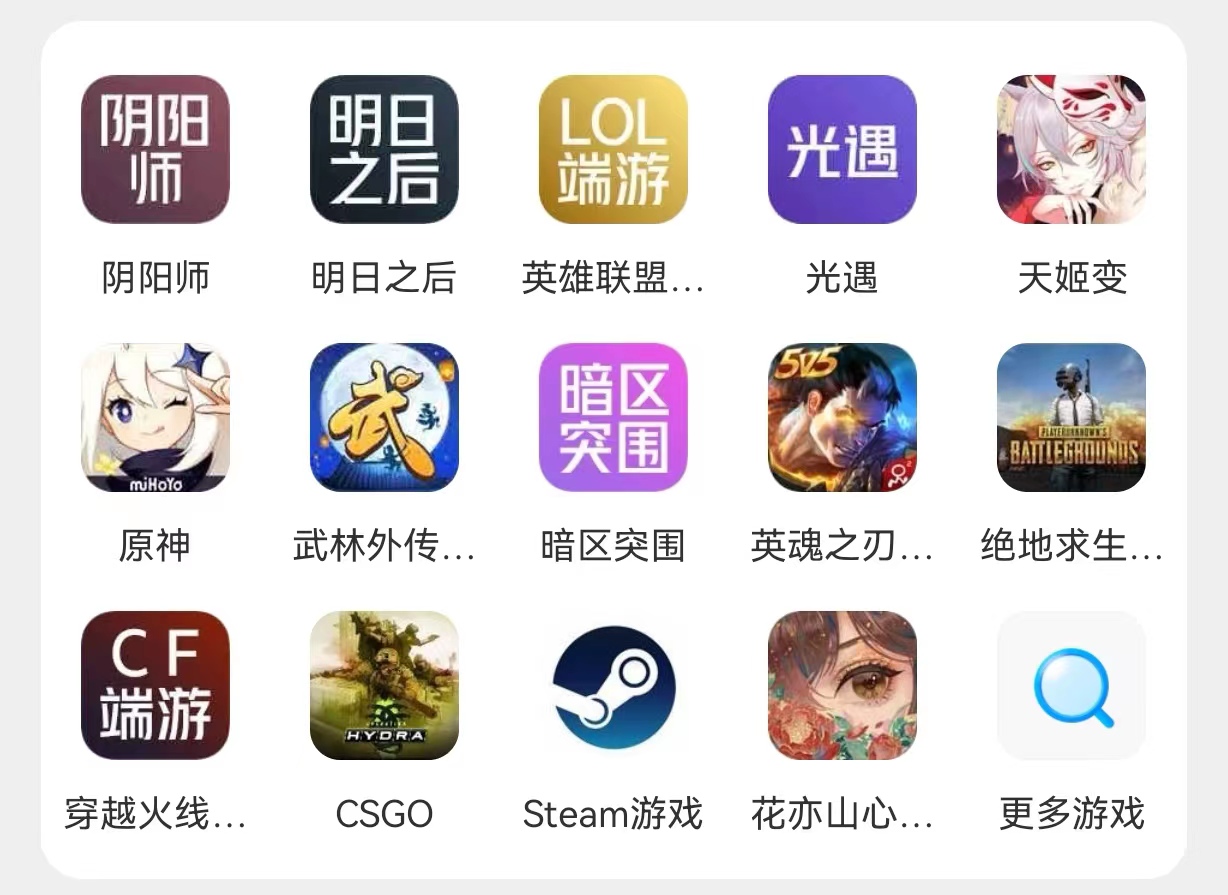Open 穿越火线 CF端游
1228x895 pixels.
coord(155,686)
